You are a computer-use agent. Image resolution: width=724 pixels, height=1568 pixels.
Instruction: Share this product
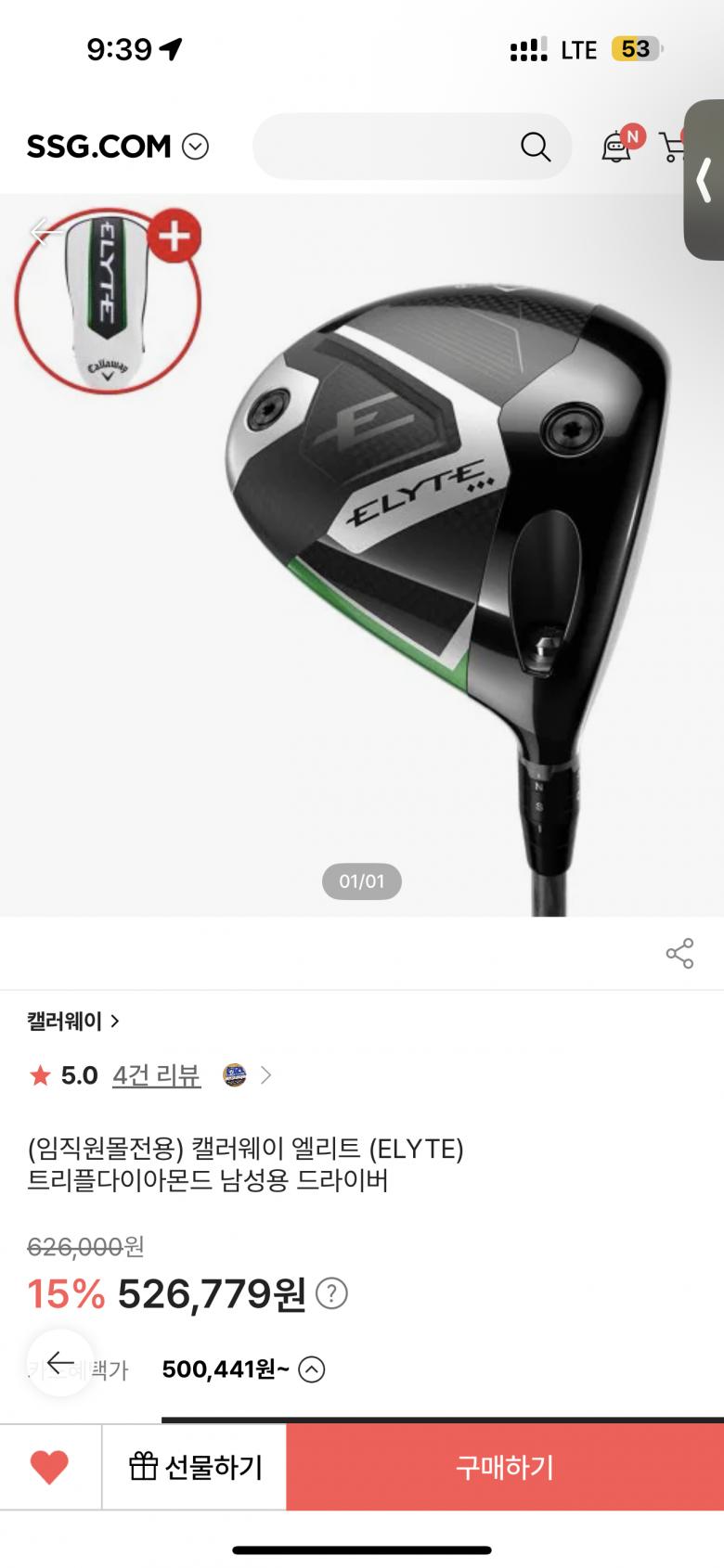pyautogui.click(x=679, y=953)
